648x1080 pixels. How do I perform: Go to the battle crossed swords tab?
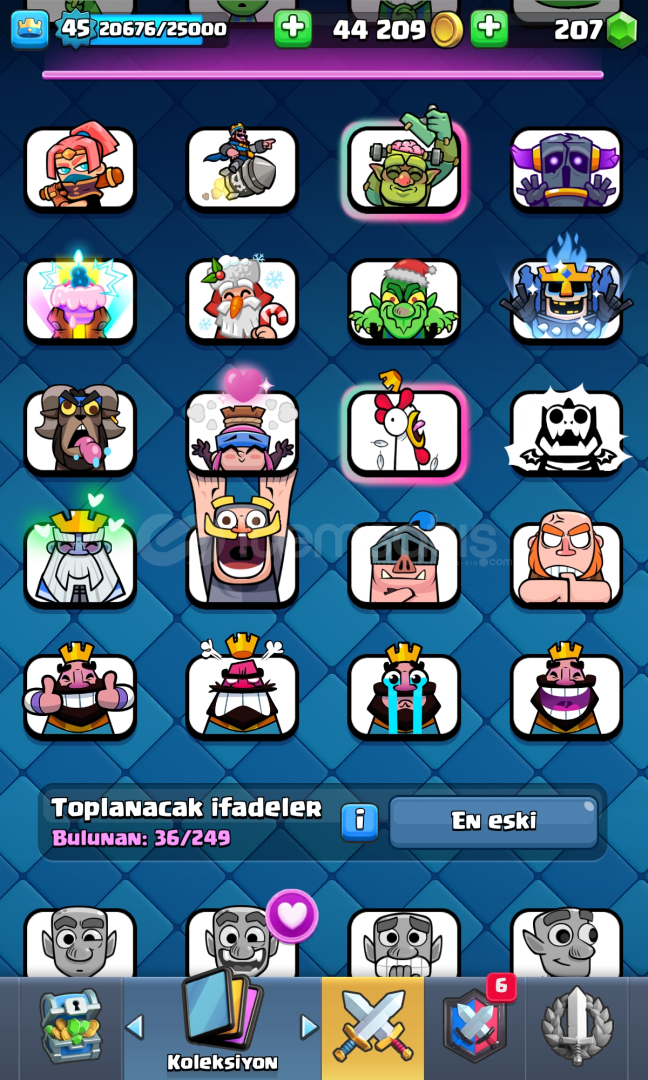click(373, 1028)
